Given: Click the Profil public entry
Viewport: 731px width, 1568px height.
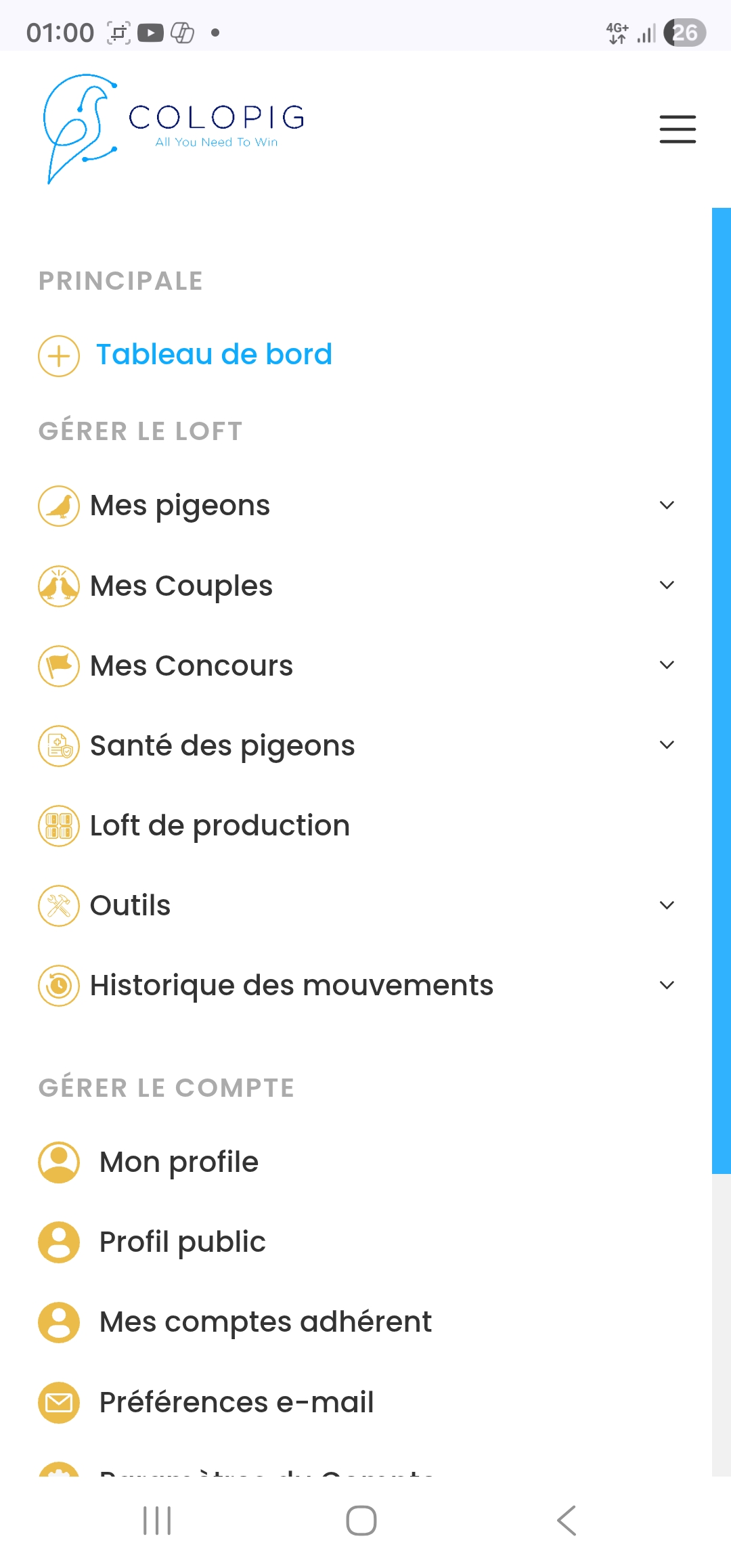Looking at the screenshot, I should [183, 1242].
